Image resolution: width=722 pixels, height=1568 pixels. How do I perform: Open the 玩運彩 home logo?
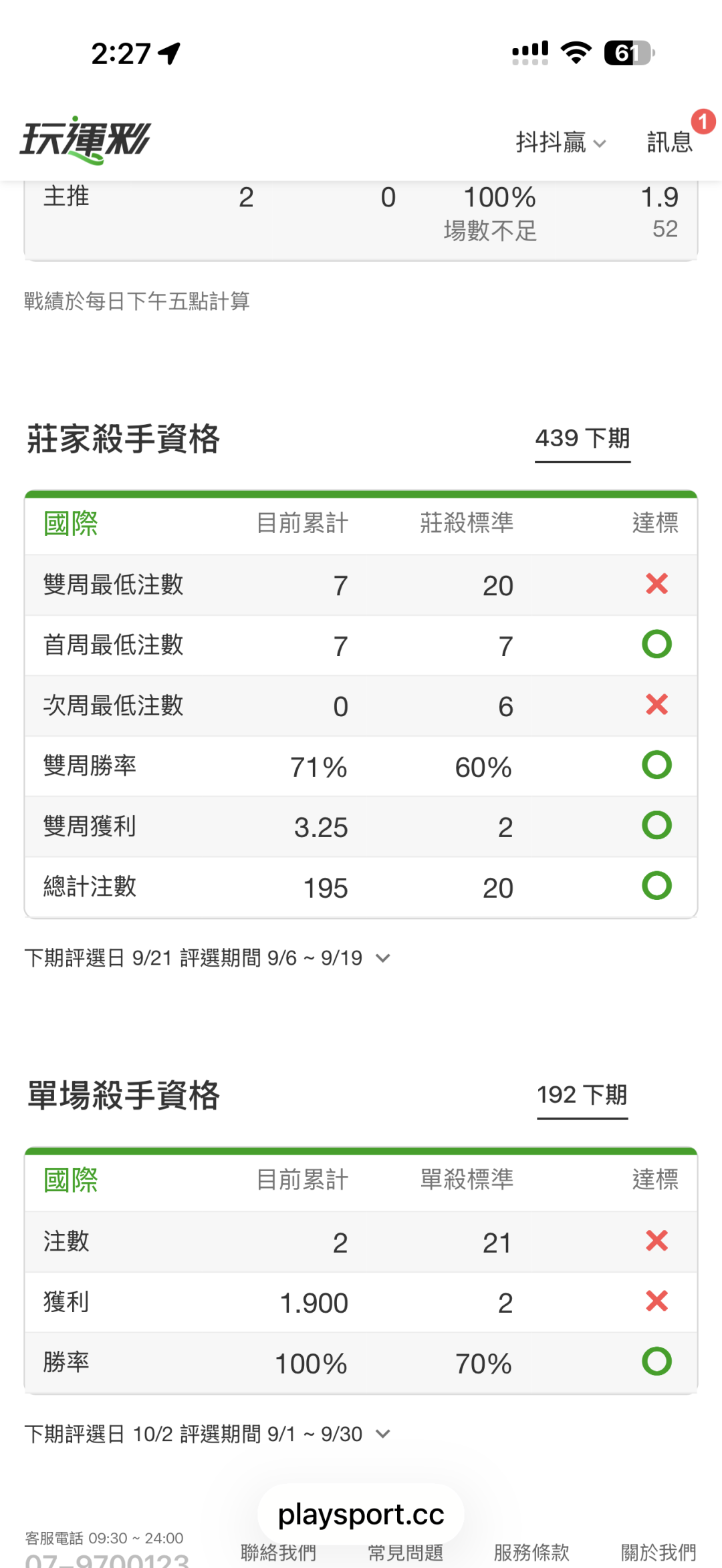coord(86,140)
